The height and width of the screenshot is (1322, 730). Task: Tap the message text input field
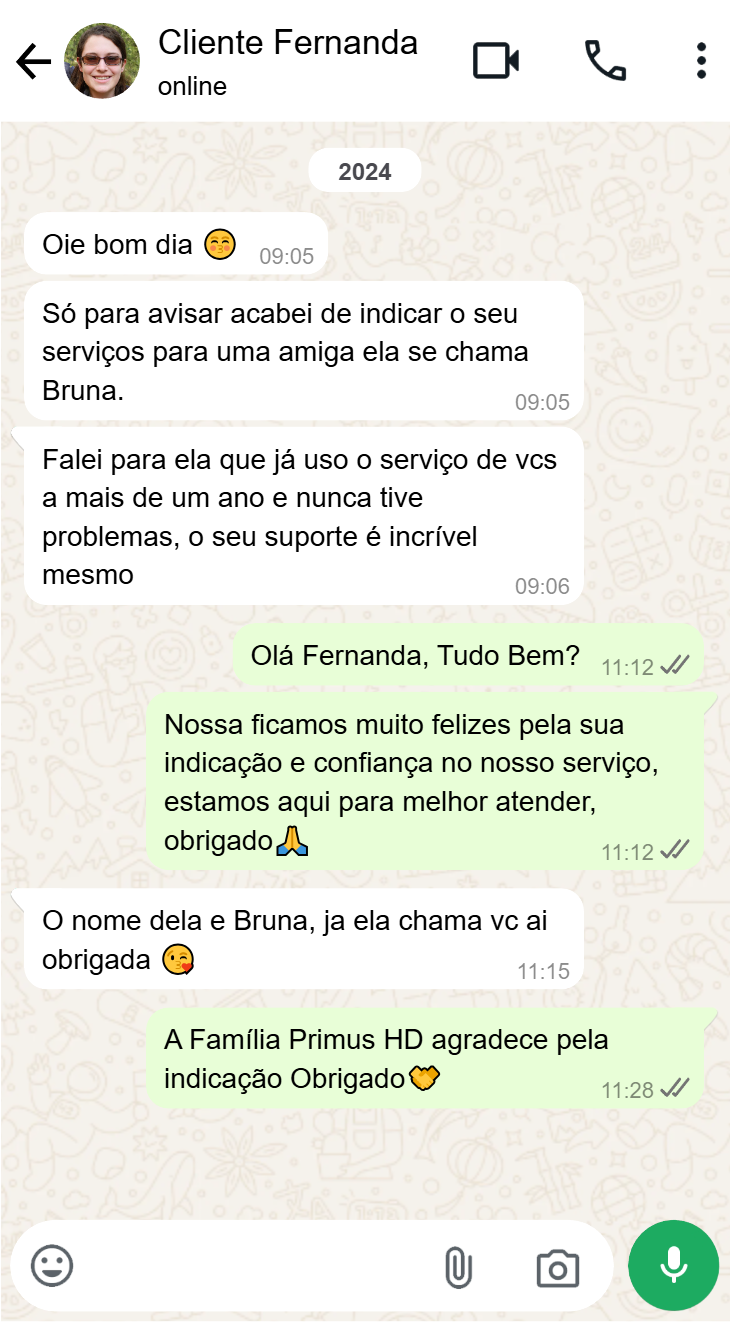click(x=250, y=1266)
